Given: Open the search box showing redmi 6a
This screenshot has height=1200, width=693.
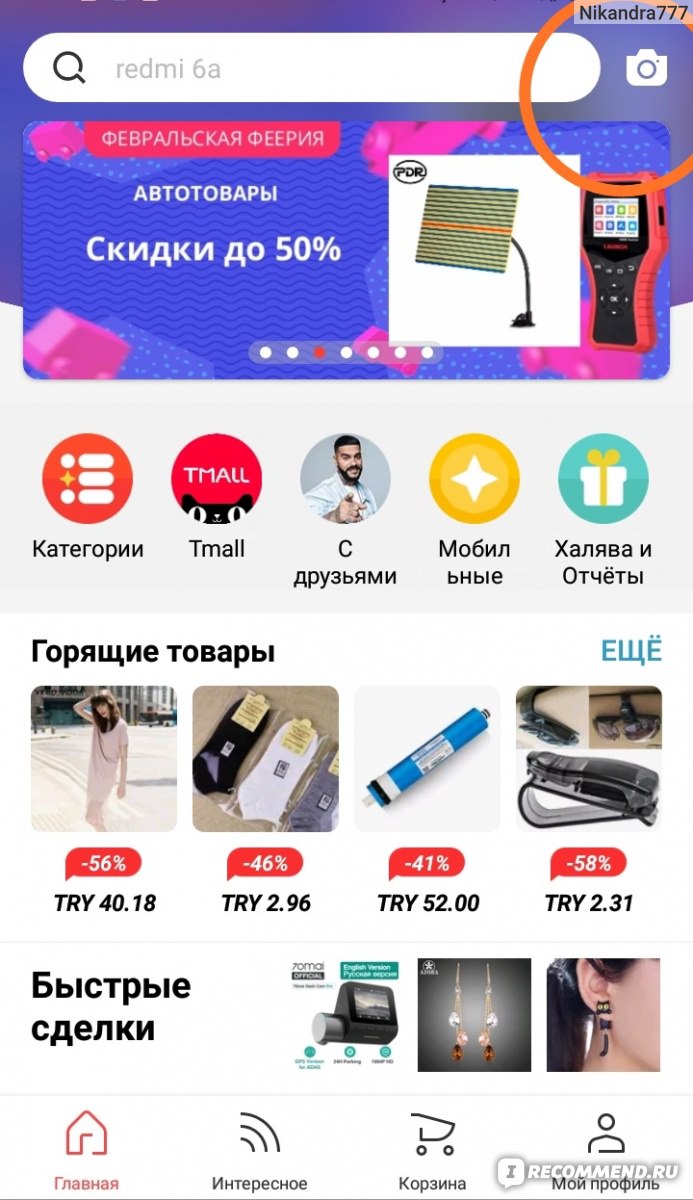Looking at the screenshot, I should point(311,68).
